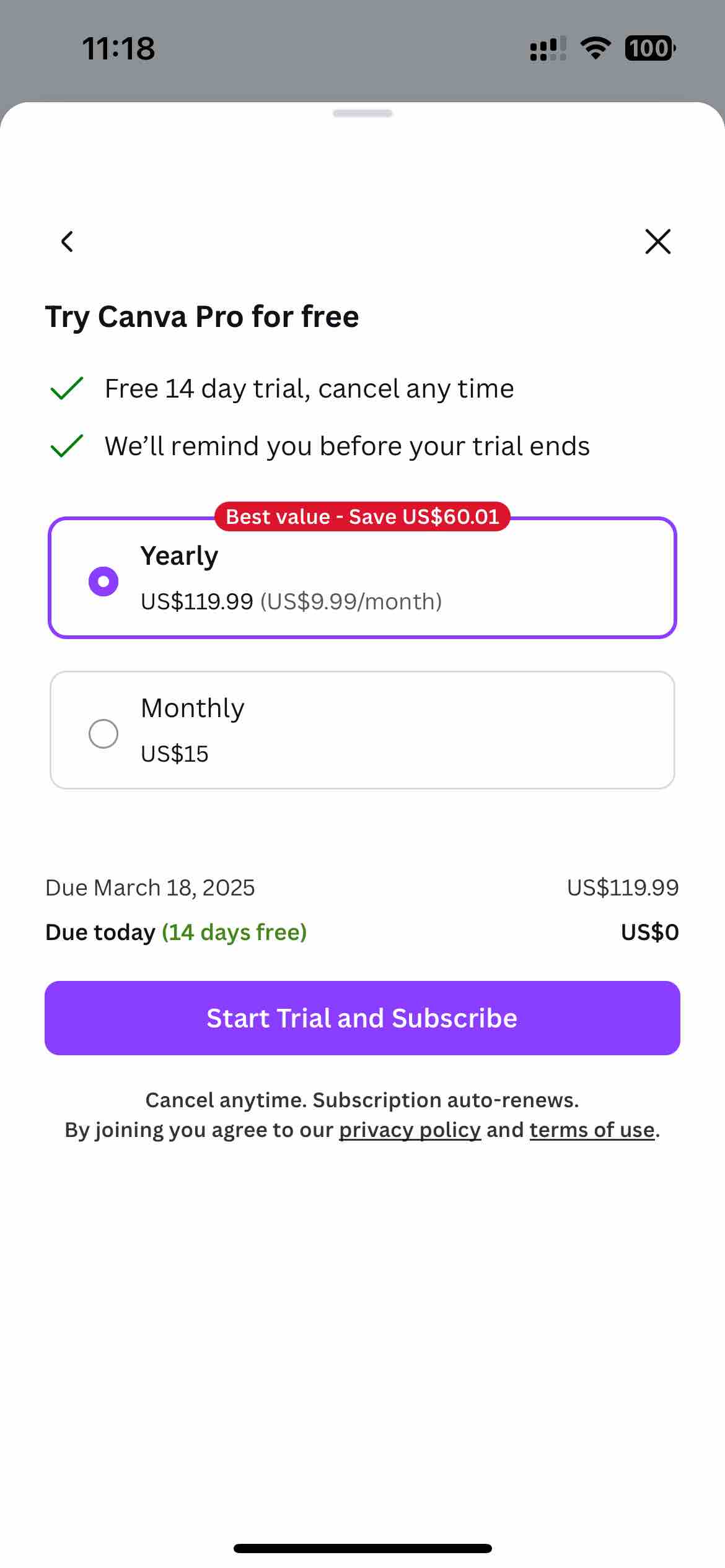Select the Yearly US$119.99 plan
Screen dimensions: 725x1568
[x=362, y=577]
